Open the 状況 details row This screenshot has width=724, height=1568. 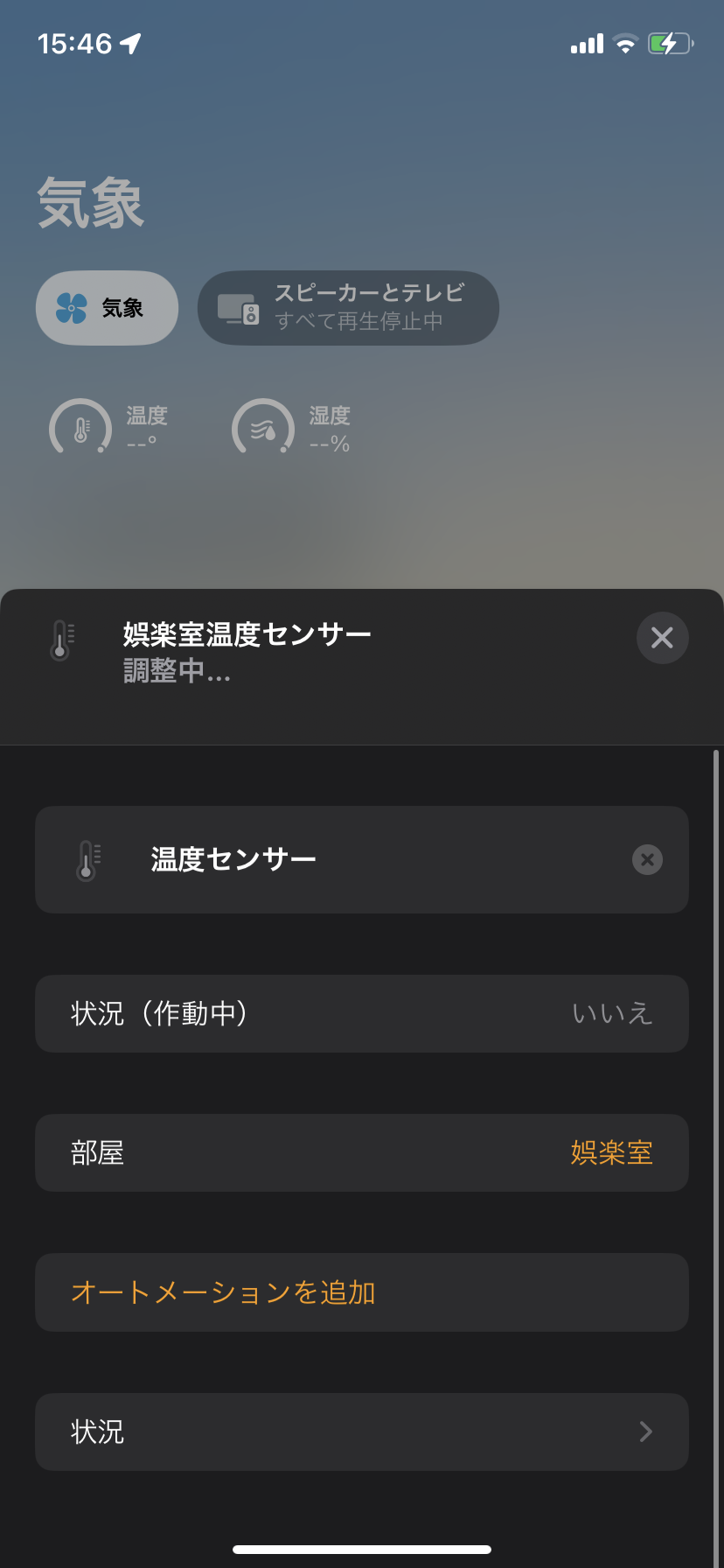click(x=362, y=1431)
